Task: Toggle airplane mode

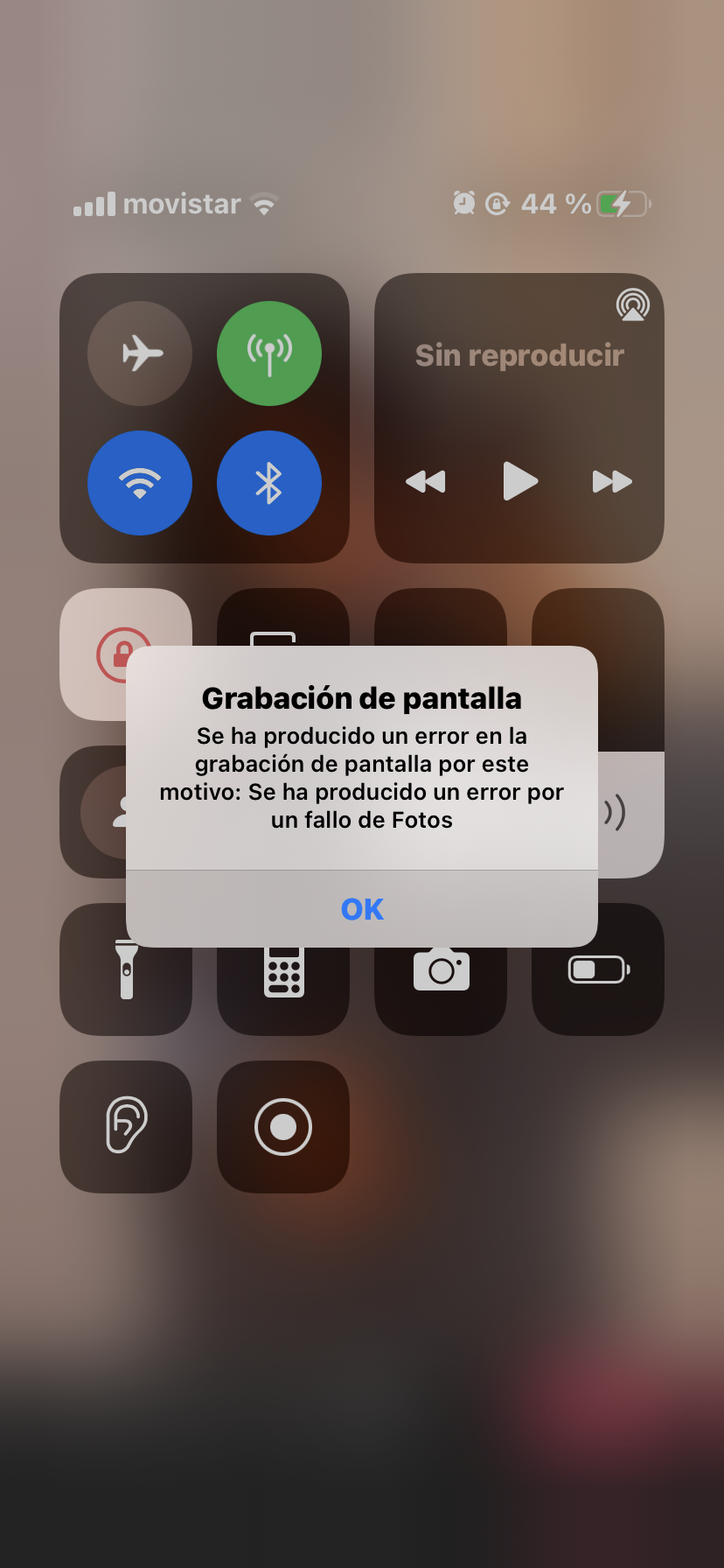Action: 140,353
